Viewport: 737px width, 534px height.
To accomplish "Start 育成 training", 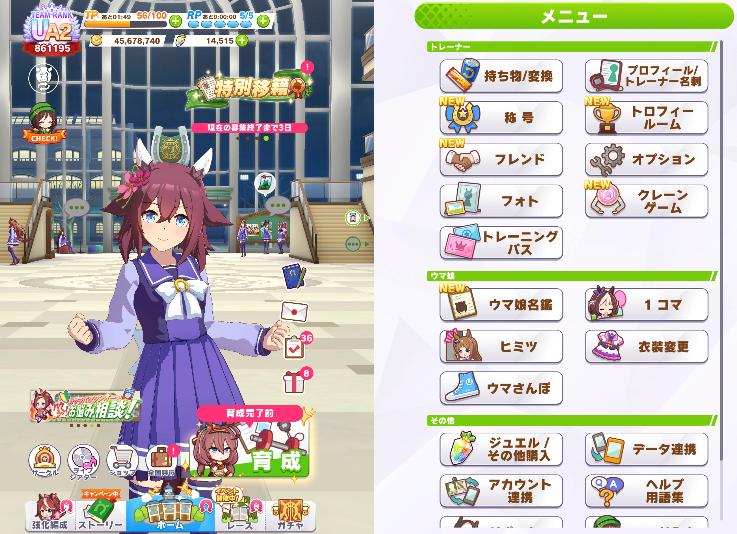I will pyautogui.click(x=255, y=455).
